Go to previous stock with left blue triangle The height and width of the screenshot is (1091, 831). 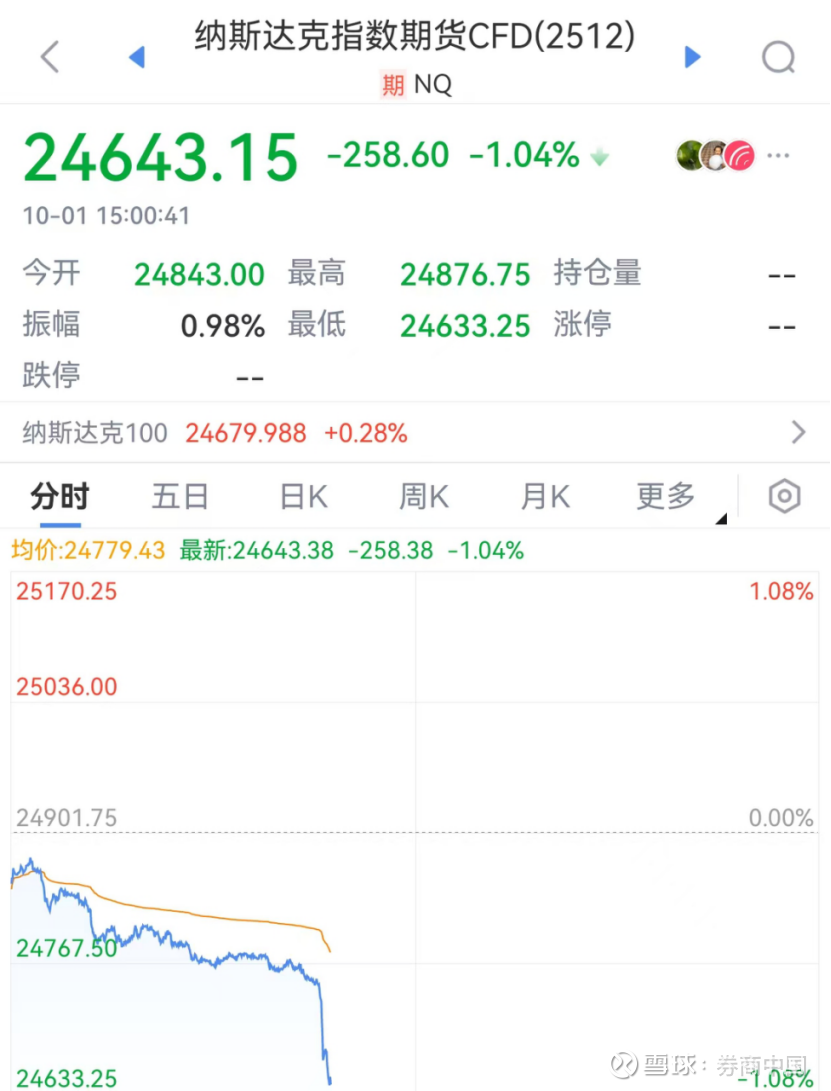tap(137, 57)
